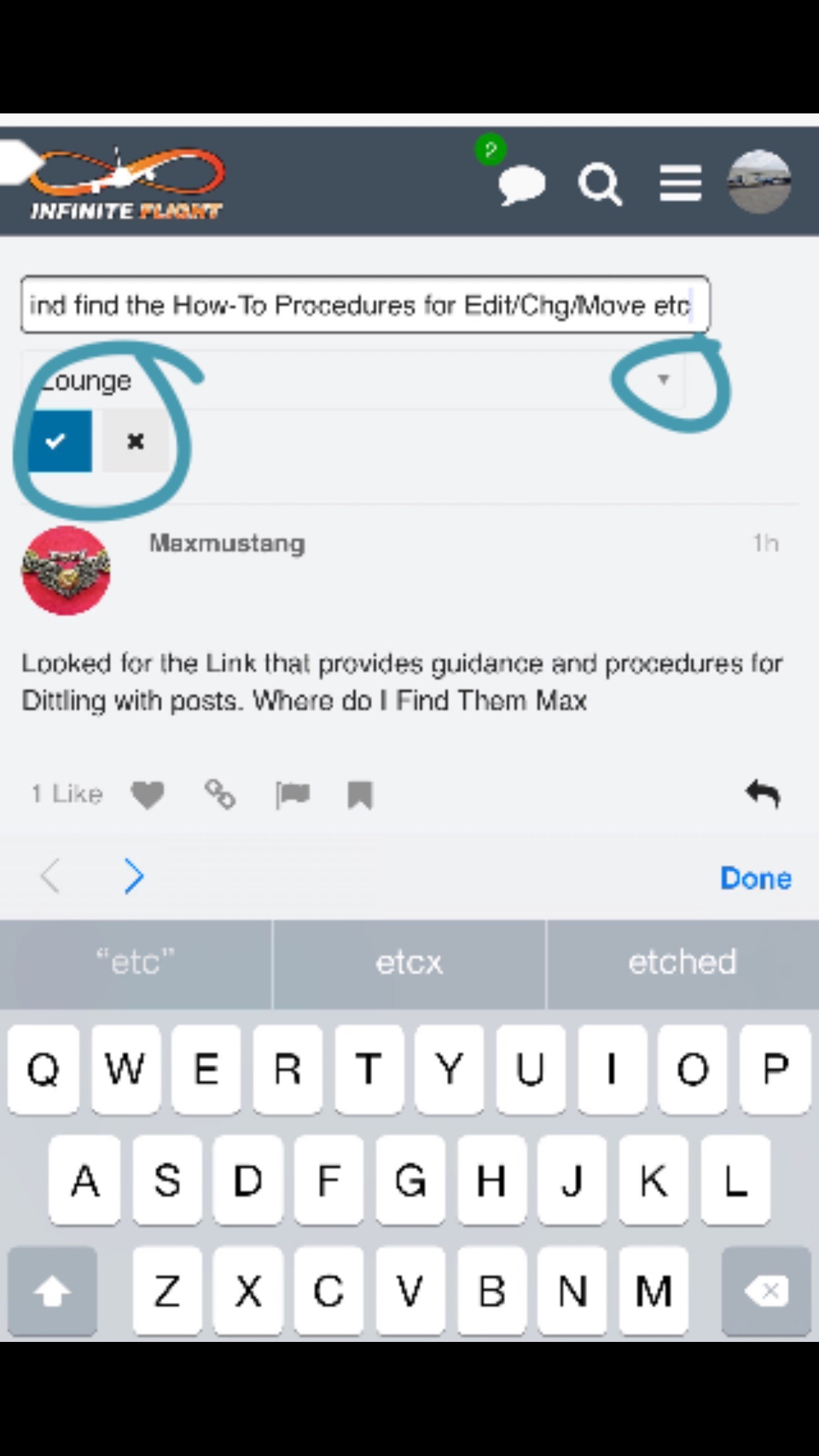Open the search magnifier icon

tap(599, 184)
